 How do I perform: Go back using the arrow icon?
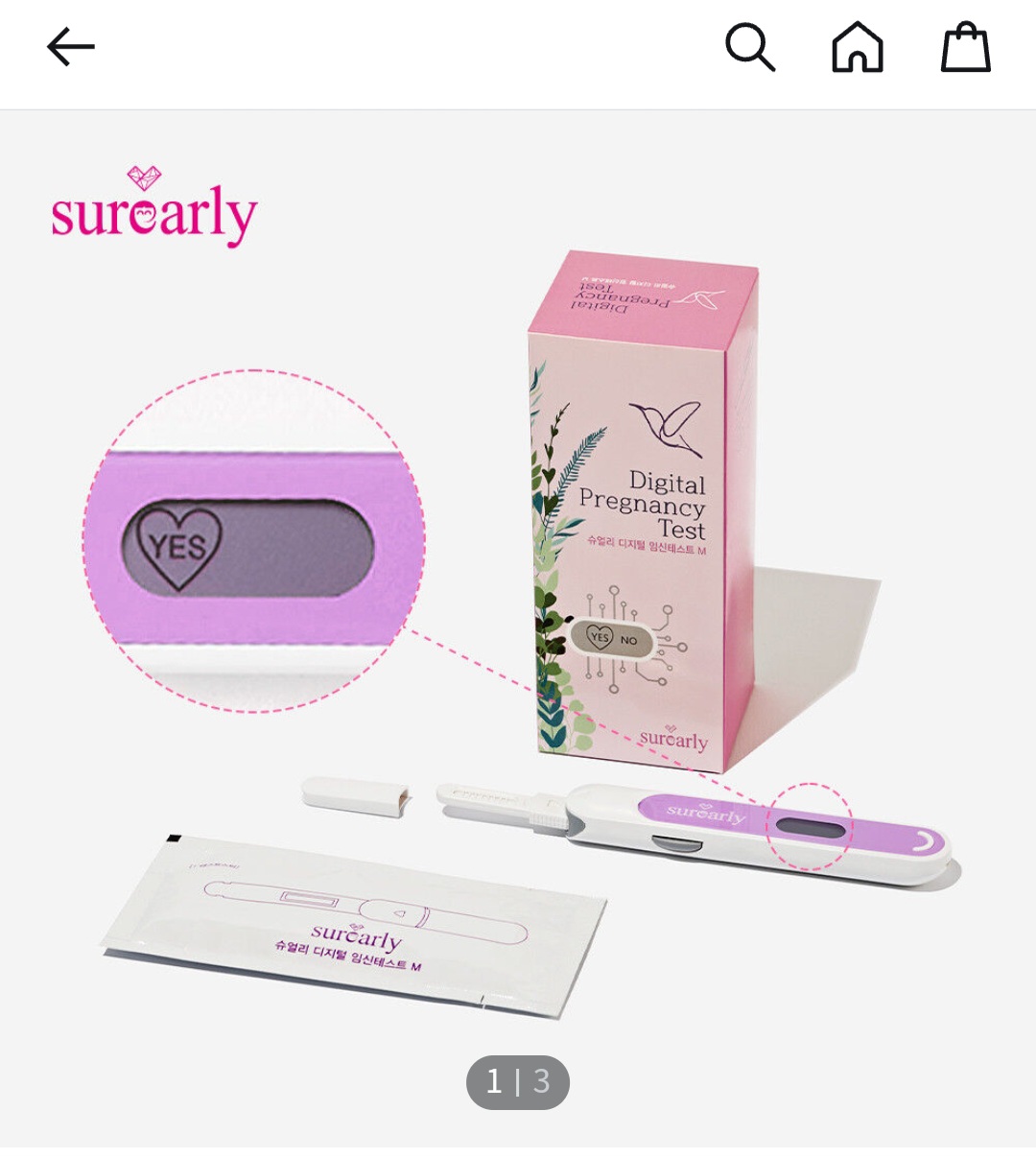[71, 47]
